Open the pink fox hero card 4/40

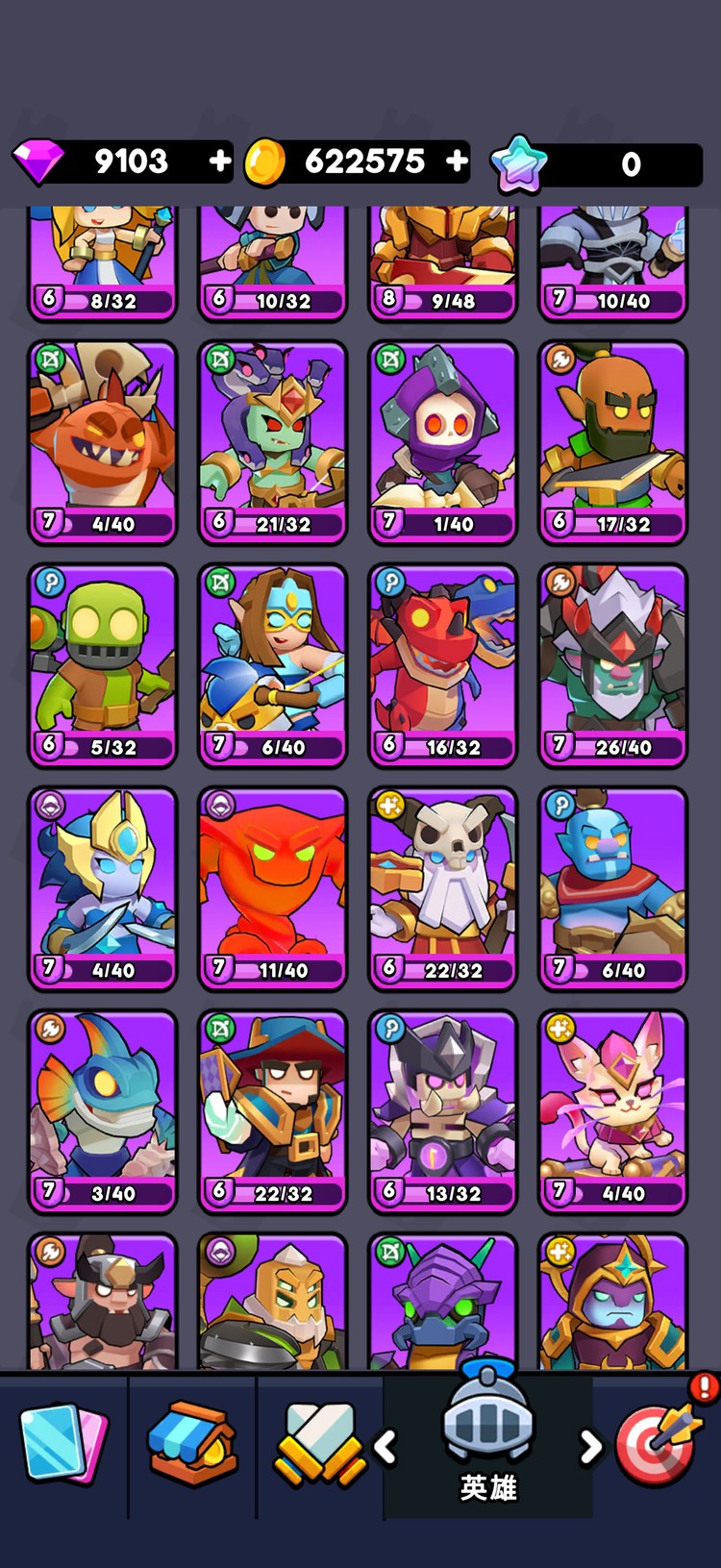613,1112
